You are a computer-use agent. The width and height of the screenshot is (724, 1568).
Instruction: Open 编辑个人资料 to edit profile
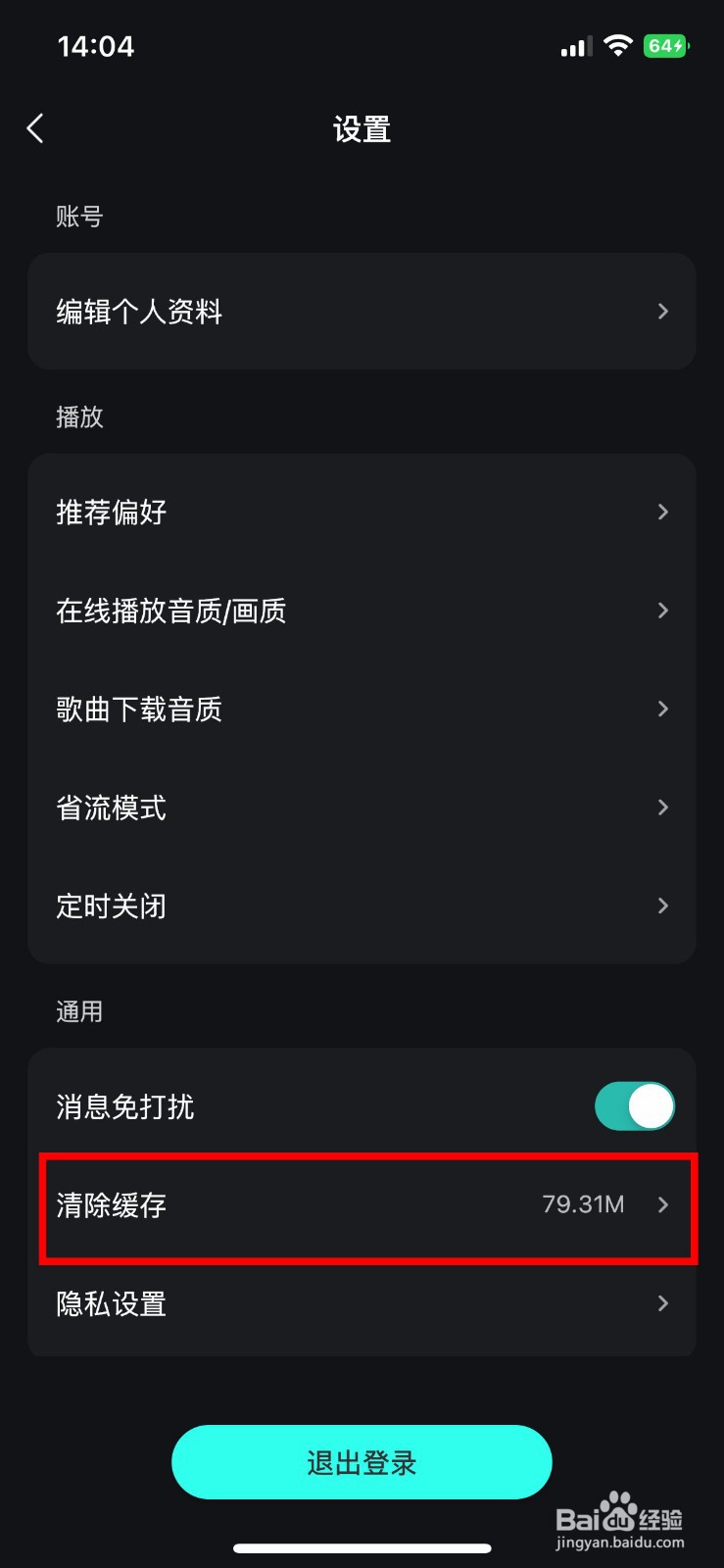tap(362, 312)
